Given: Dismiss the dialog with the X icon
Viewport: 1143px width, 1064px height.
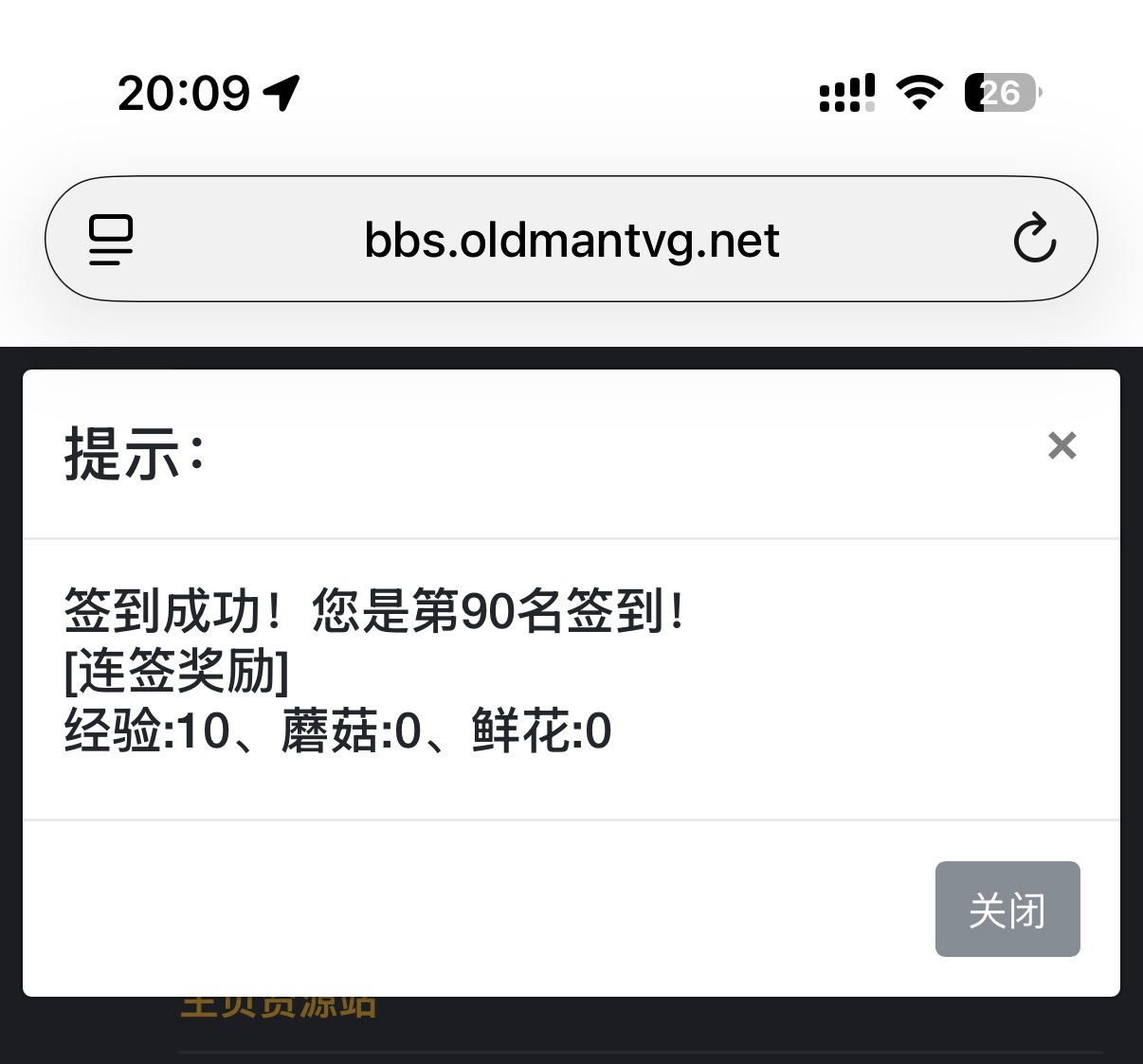Looking at the screenshot, I should click(1061, 445).
